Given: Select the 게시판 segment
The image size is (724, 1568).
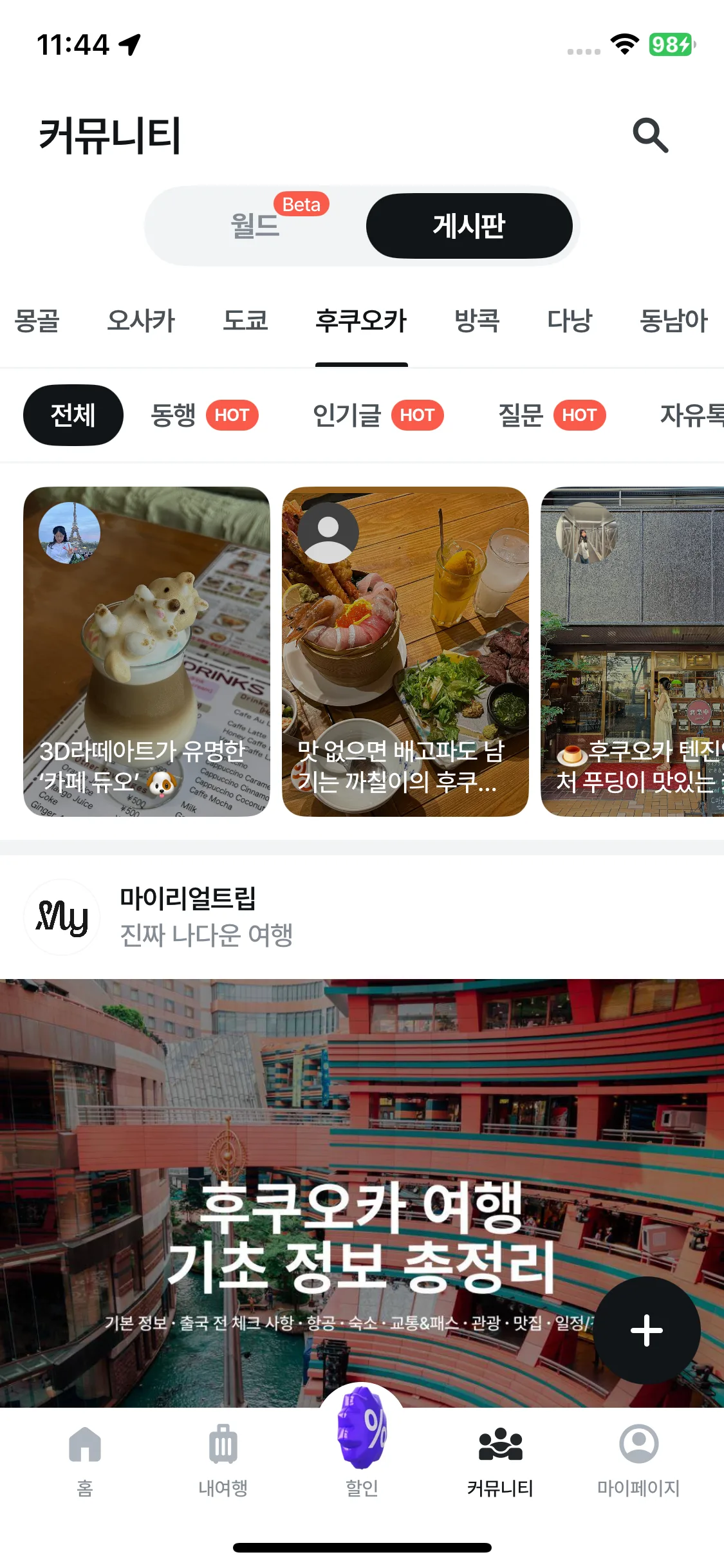Looking at the screenshot, I should (469, 226).
